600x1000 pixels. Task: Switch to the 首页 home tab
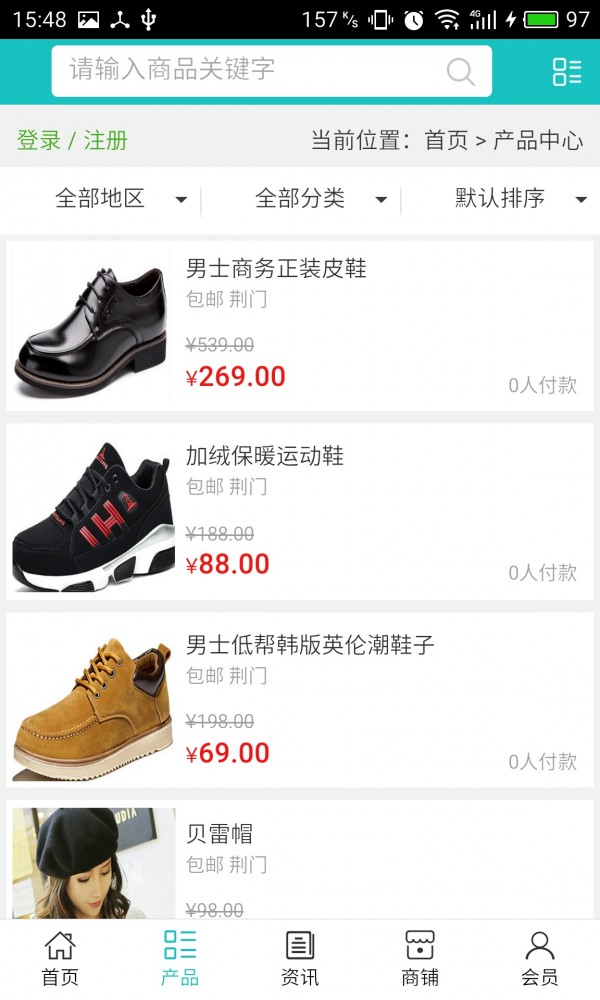pyautogui.click(x=60, y=958)
